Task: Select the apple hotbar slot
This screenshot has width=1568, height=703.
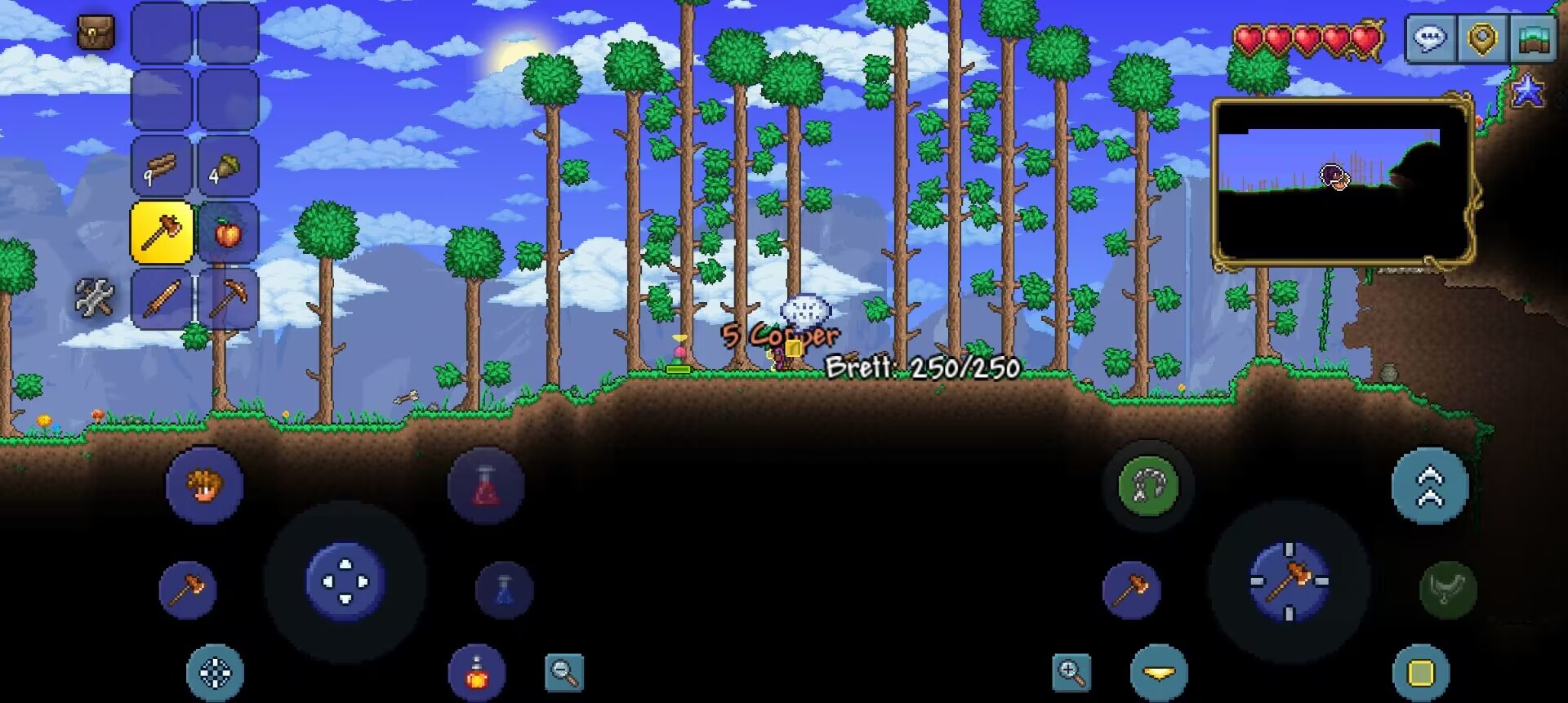Action: (x=228, y=233)
